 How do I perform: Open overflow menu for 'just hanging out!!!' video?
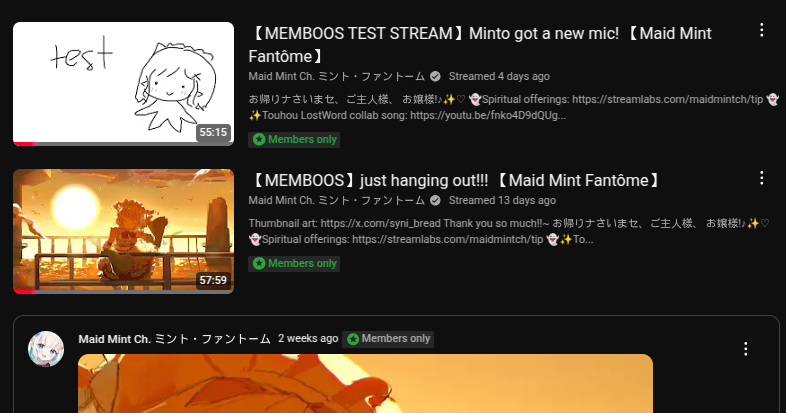(762, 178)
